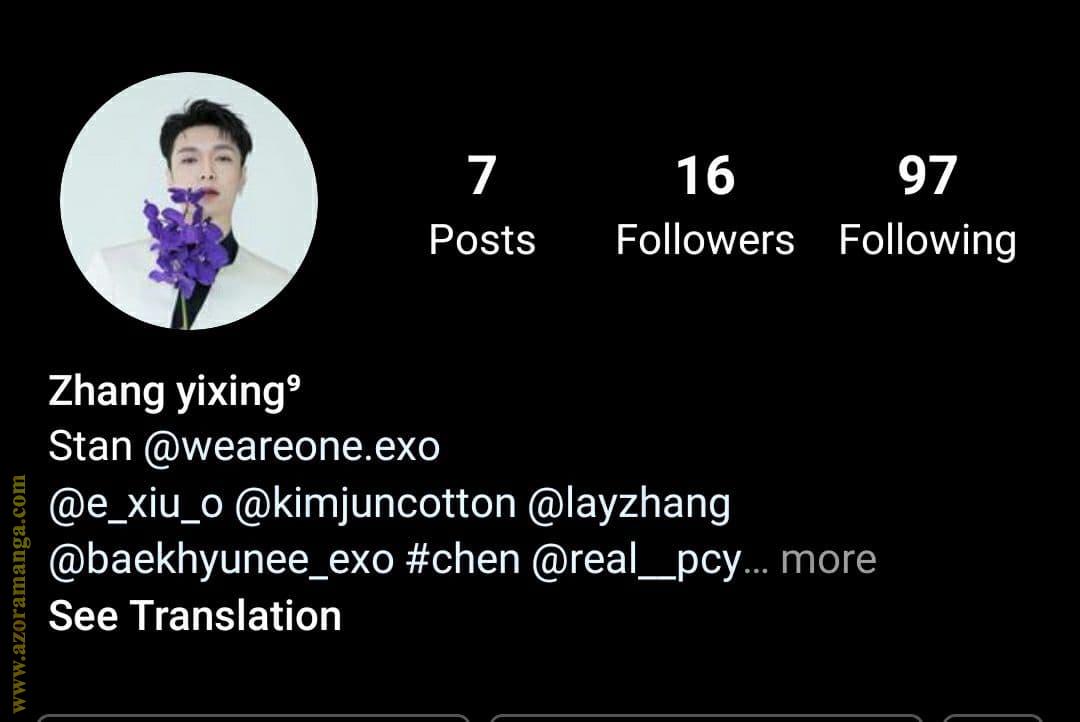Viewport: 1080px width, 722px height.
Task: View the 7 posts
Action: click(x=482, y=206)
